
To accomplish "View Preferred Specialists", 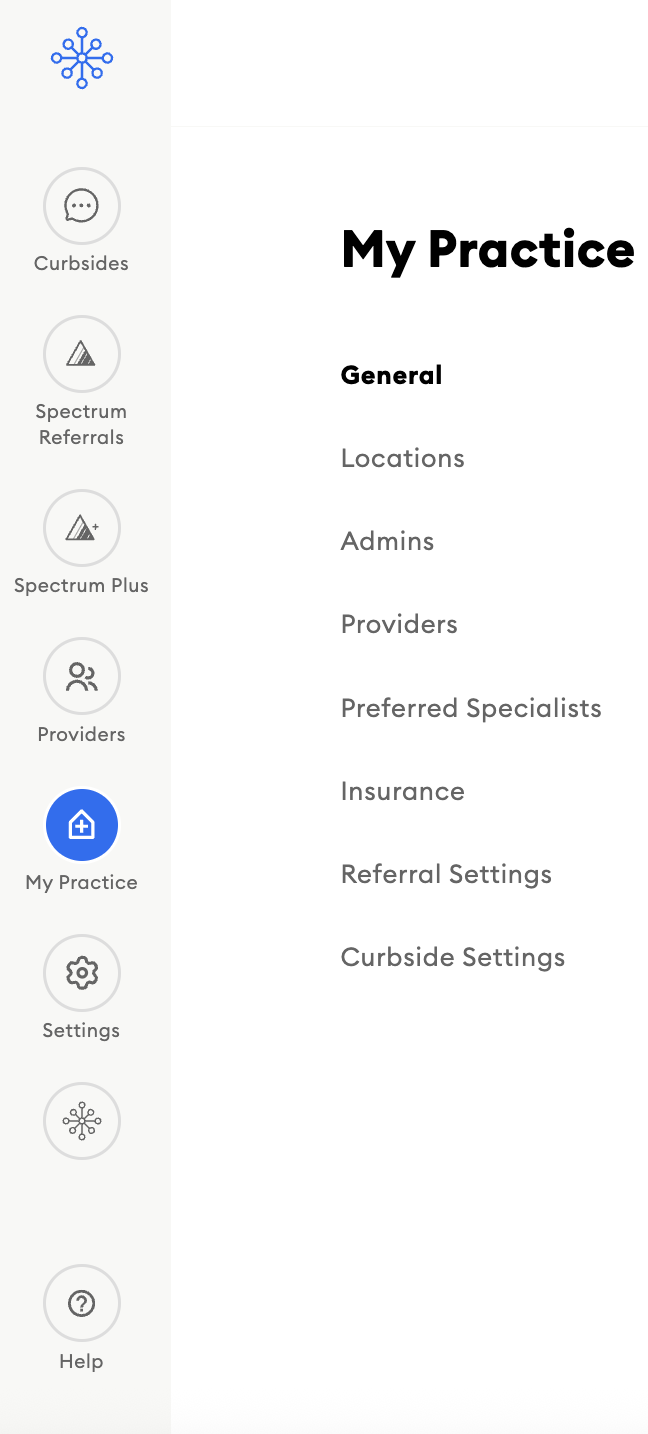I will click(x=471, y=708).
